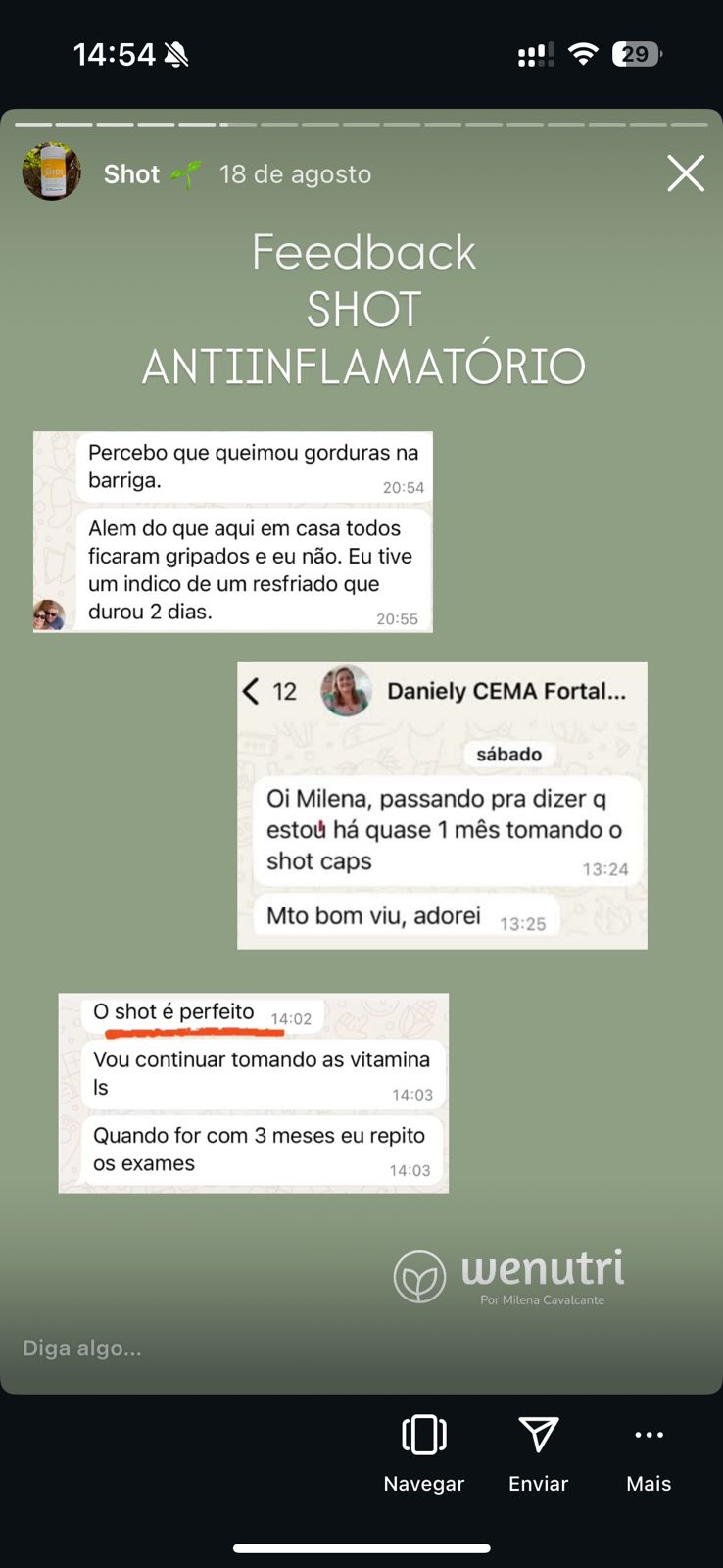Tap the Enviar paper plane icon
The image size is (723, 1568).
[x=538, y=1435]
